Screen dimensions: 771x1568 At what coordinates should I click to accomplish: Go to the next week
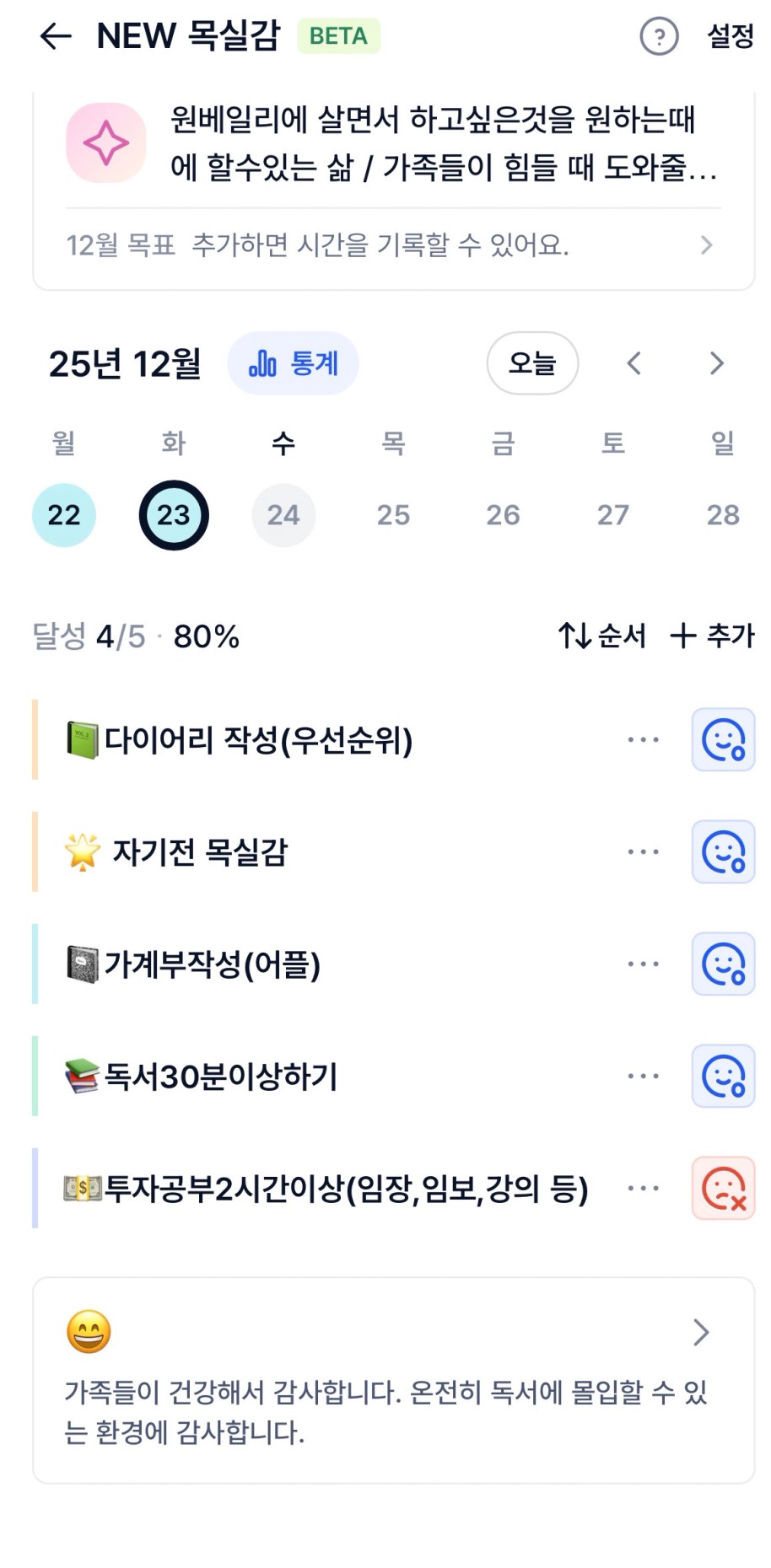[716, 363]
